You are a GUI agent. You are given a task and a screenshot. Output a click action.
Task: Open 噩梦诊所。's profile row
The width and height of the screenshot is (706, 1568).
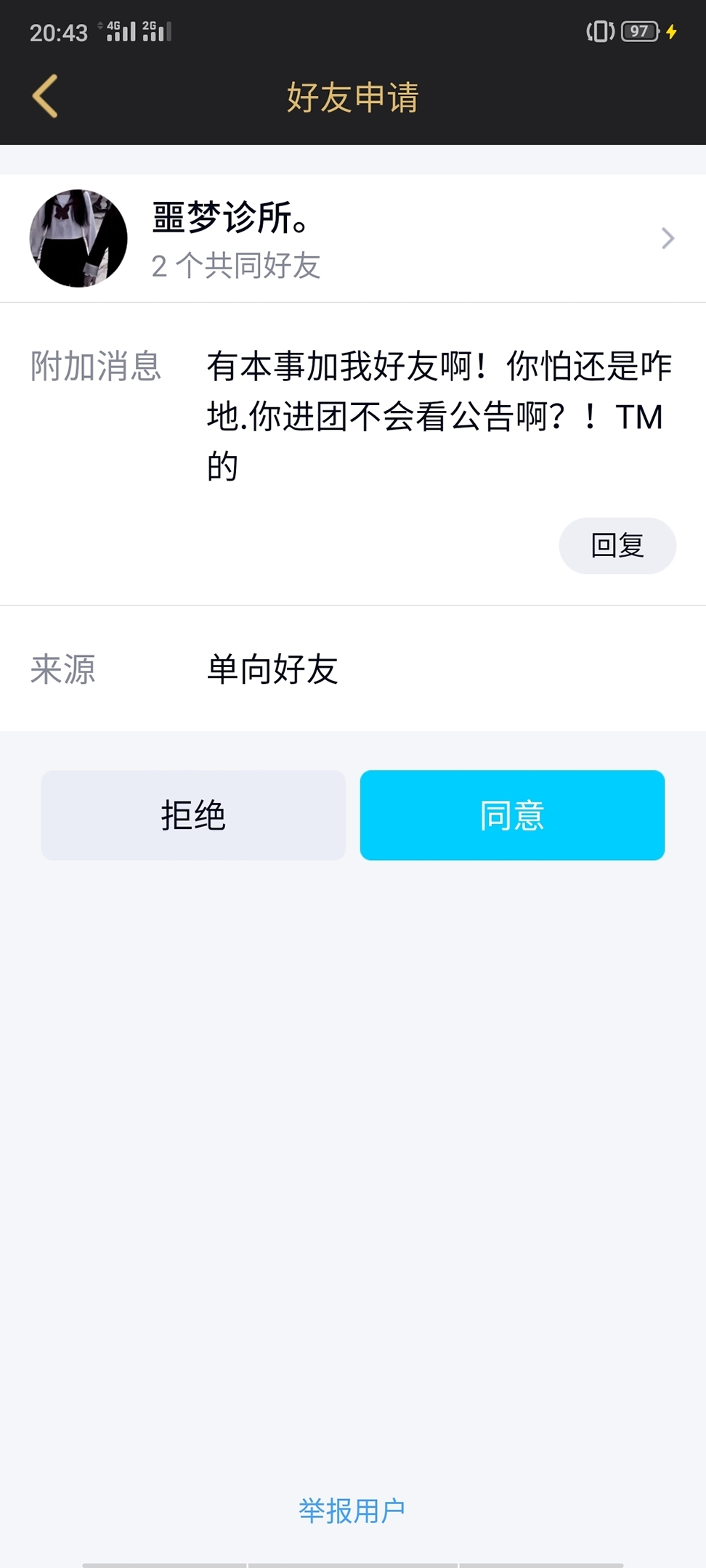[353, 238]
